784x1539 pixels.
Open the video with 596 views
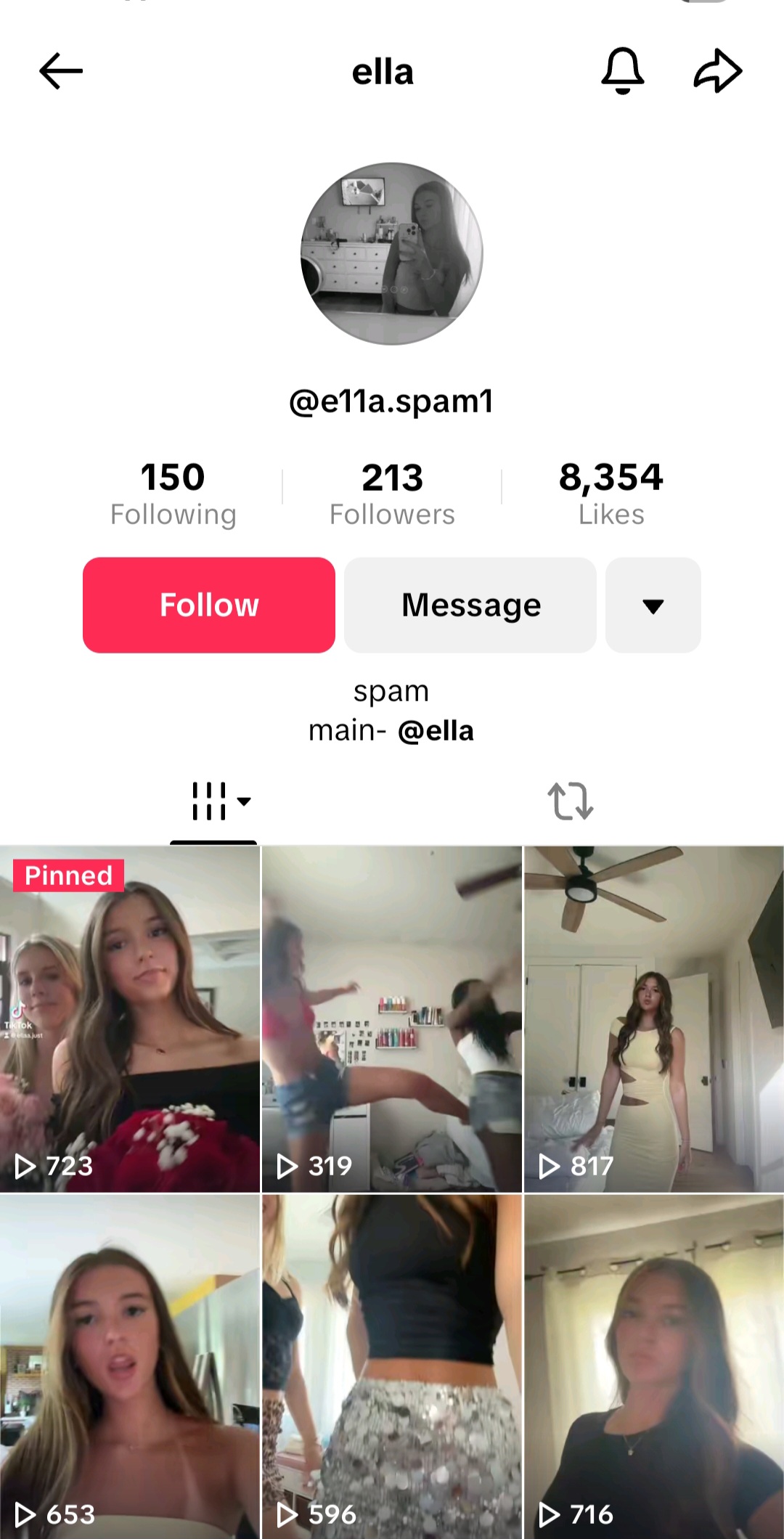(x=392, y=1367)
